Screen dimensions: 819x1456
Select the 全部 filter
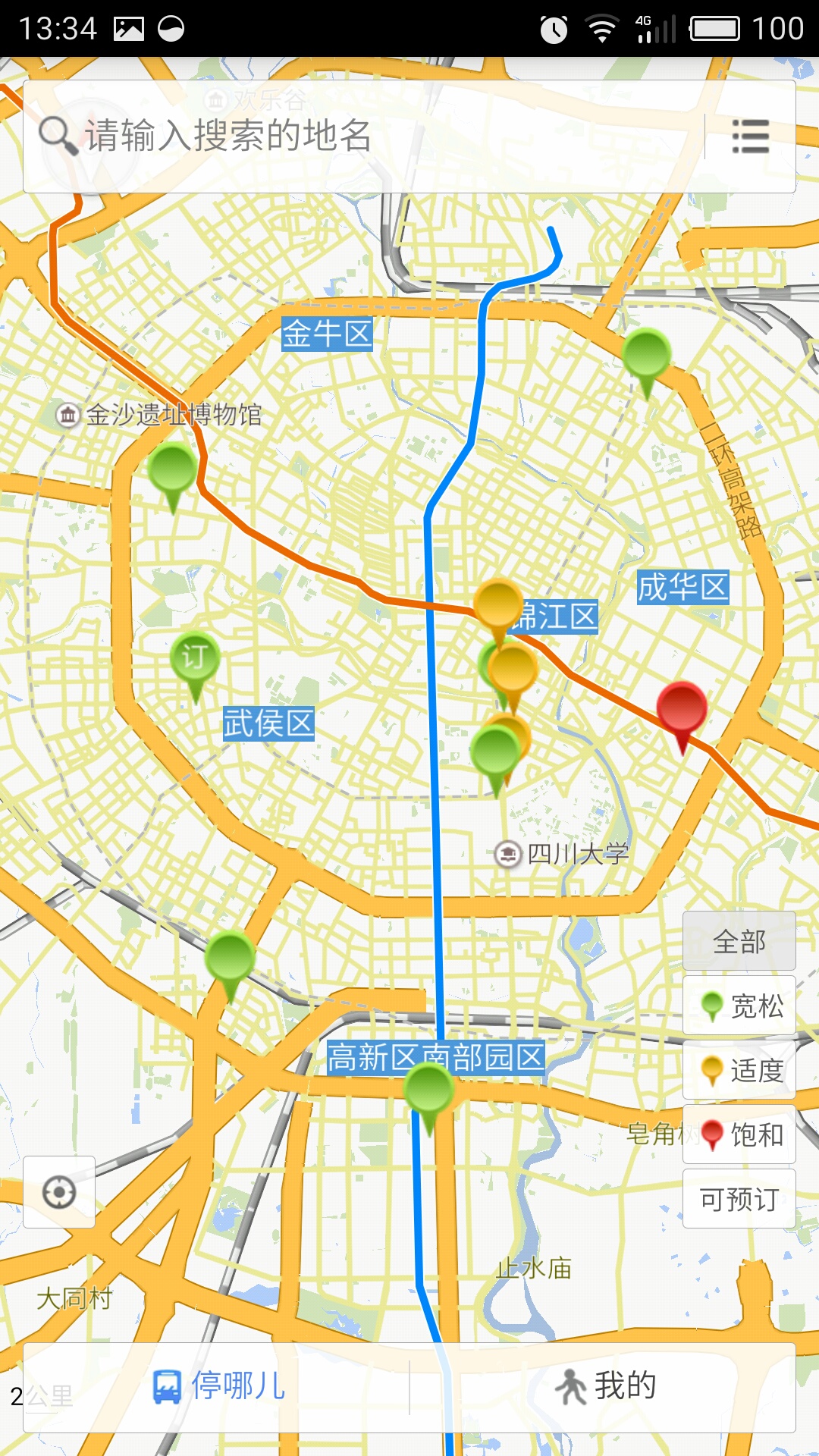pyautogui.click(x=739, y=941)
